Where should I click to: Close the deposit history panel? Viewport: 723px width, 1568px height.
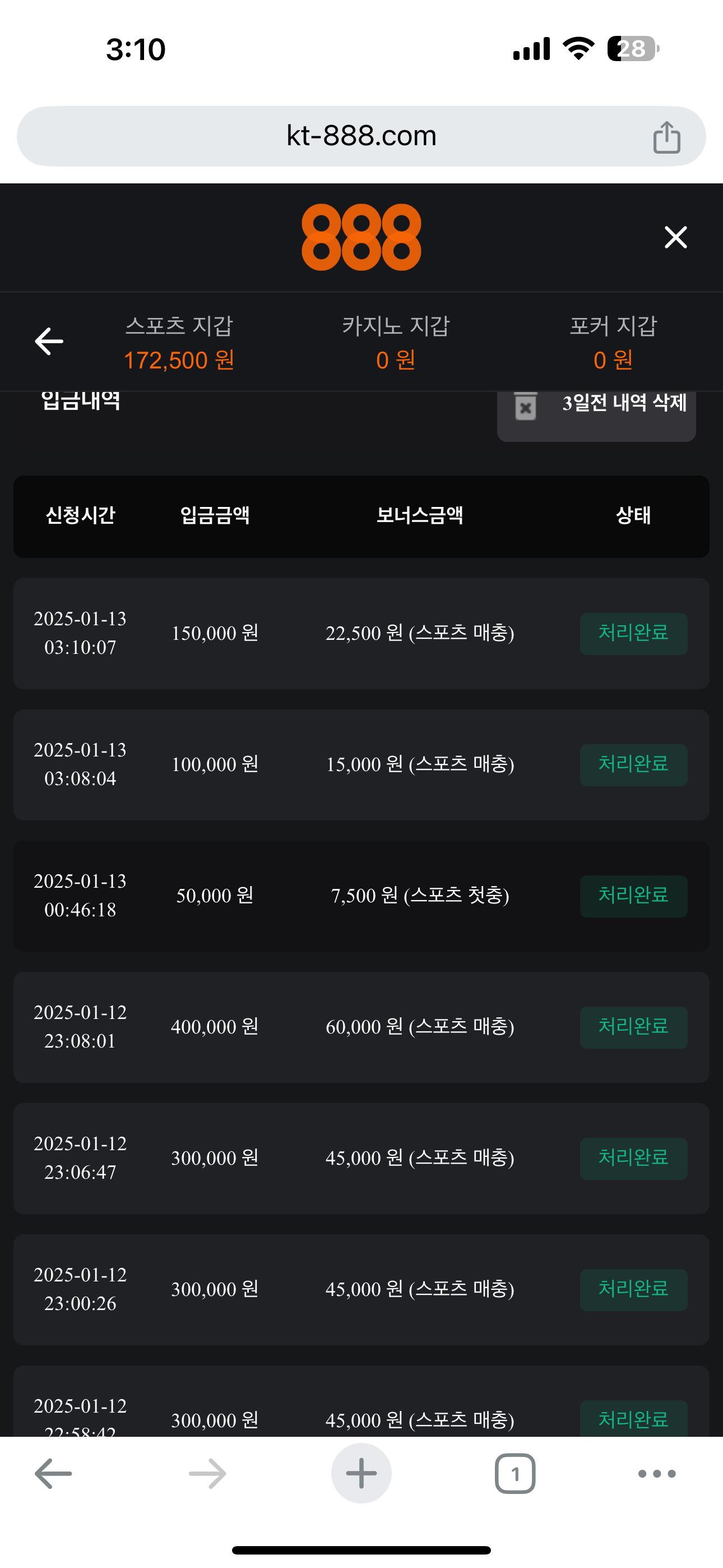click(675, 237)
